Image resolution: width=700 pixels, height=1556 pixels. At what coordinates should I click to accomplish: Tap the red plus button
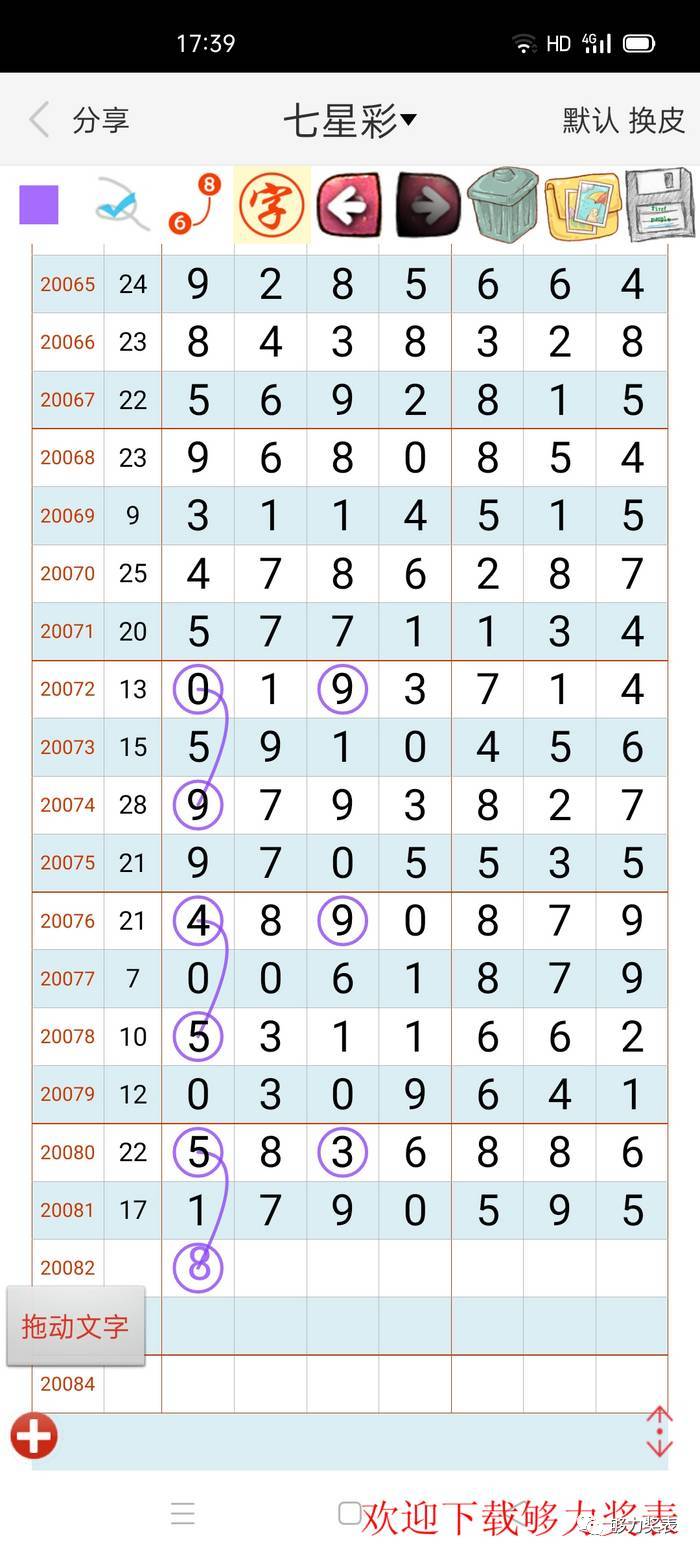pos(34,1437)
